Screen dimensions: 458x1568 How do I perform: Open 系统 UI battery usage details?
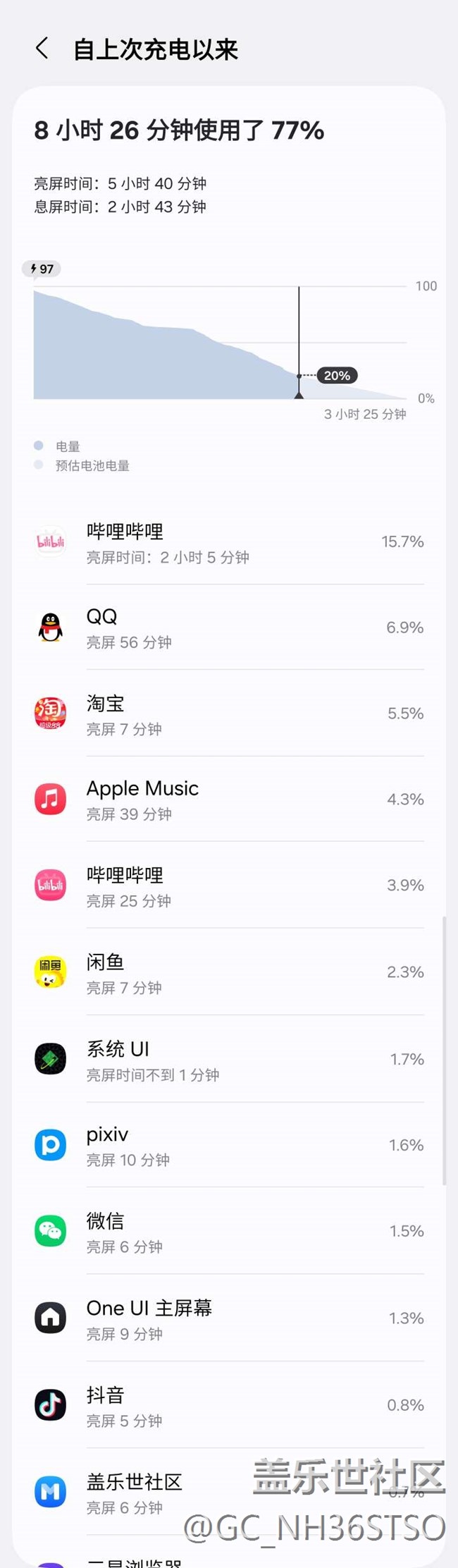(x=229, y=1060)
